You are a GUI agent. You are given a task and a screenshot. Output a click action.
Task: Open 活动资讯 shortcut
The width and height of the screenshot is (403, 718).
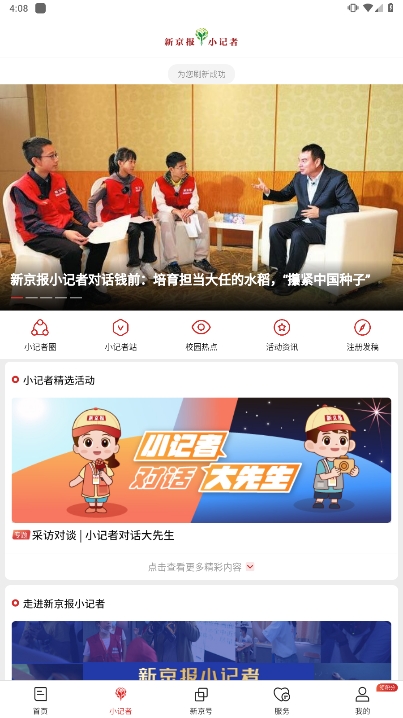coord(282,335)
